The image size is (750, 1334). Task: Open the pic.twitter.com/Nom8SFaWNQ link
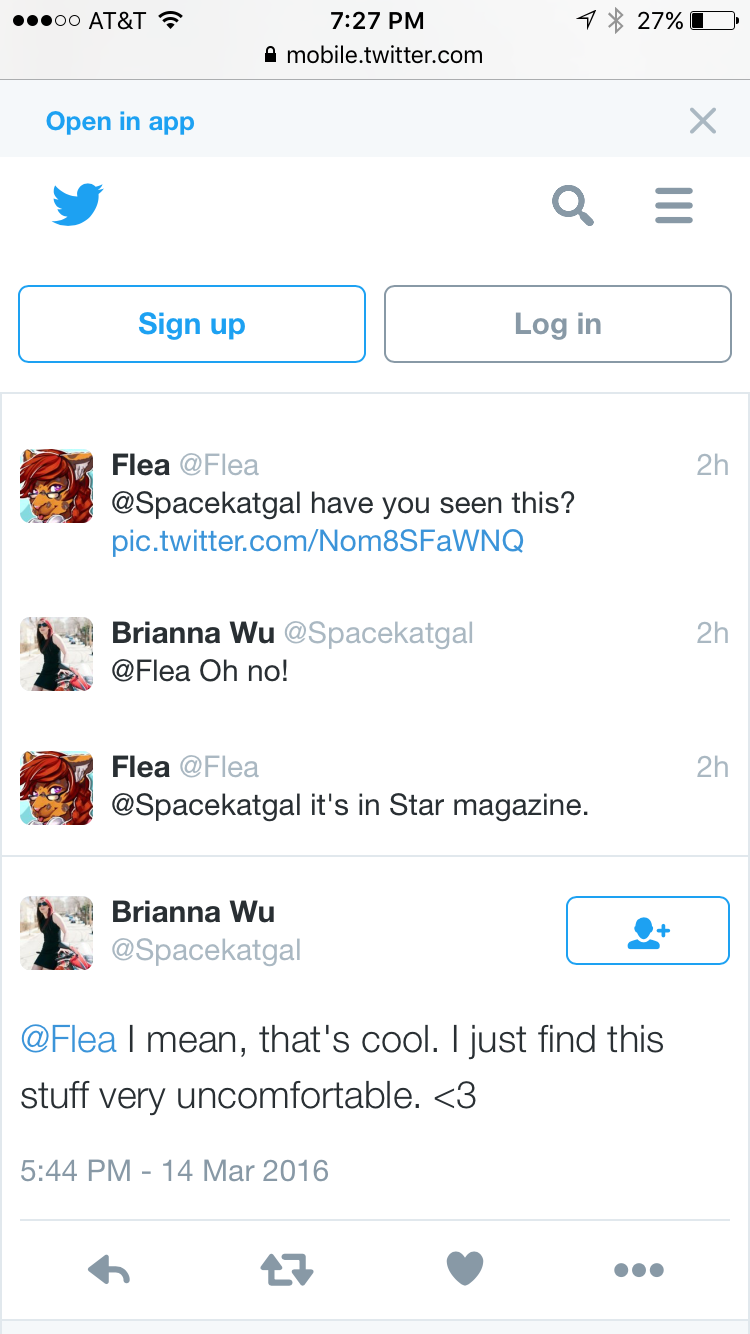[317, 541]
